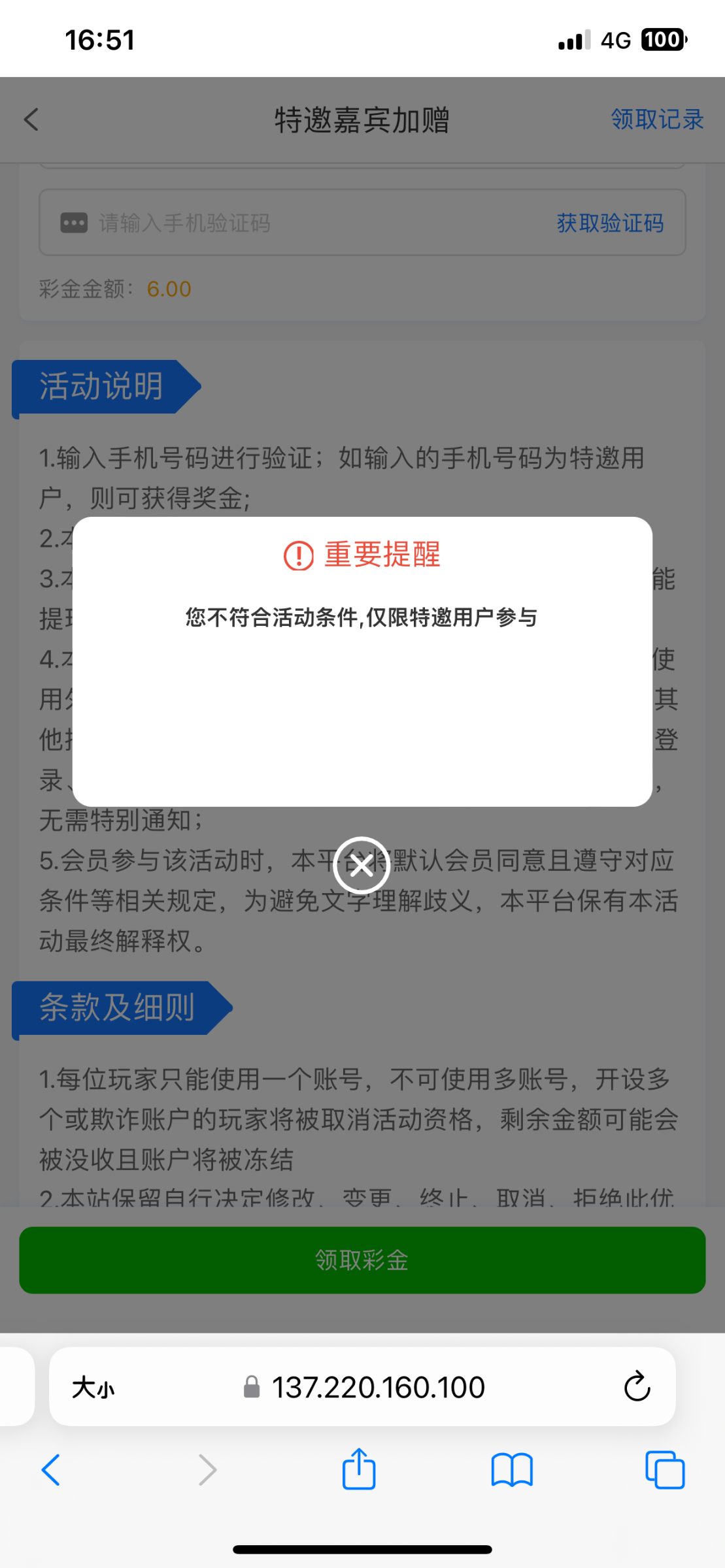Tap the 彩金金额 6.00 amount text
The height and width of the screenshot is (1568, 725).
168,288
